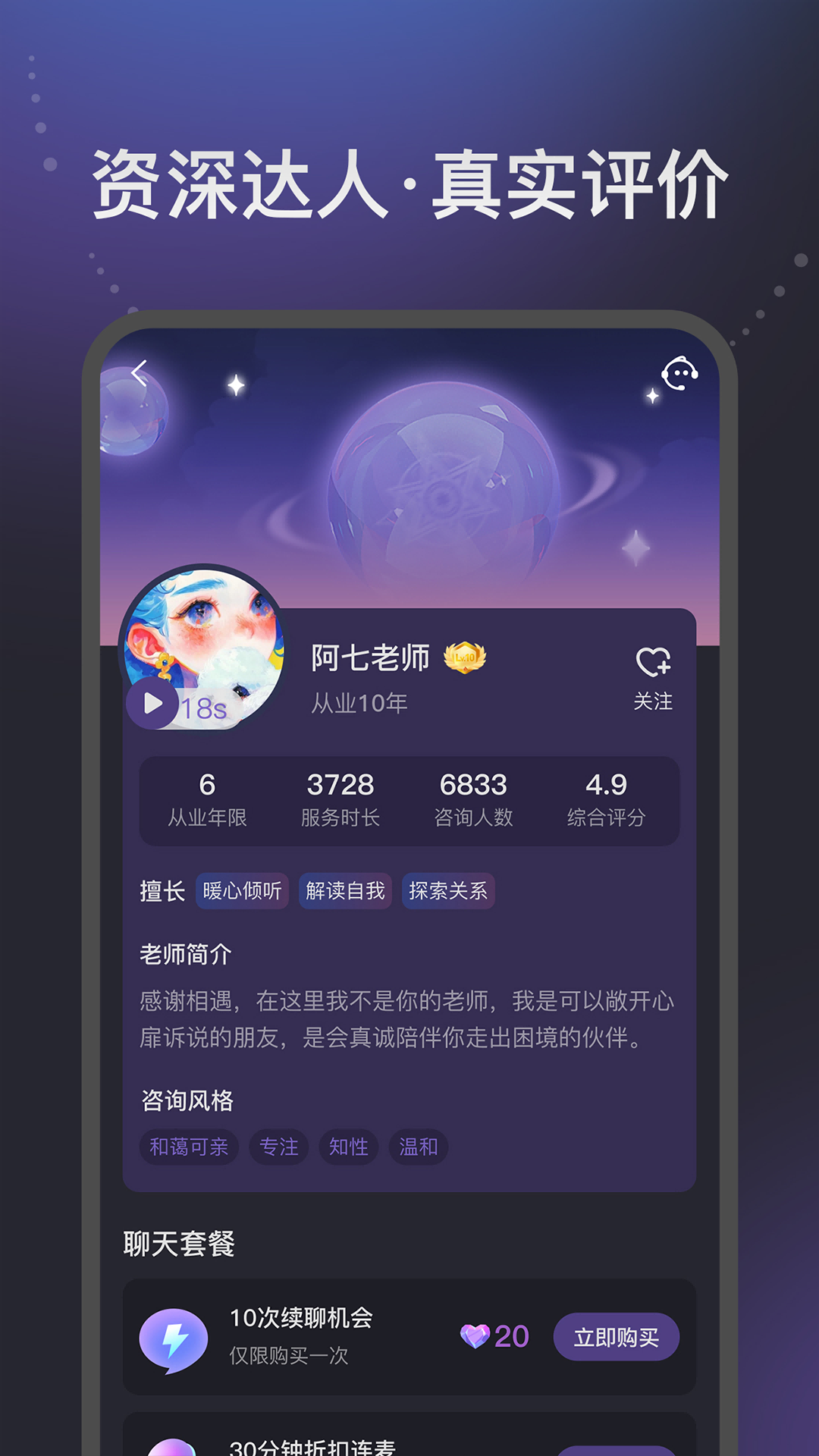Select the 和蔼可亲 style tag

pos(188,1147)
